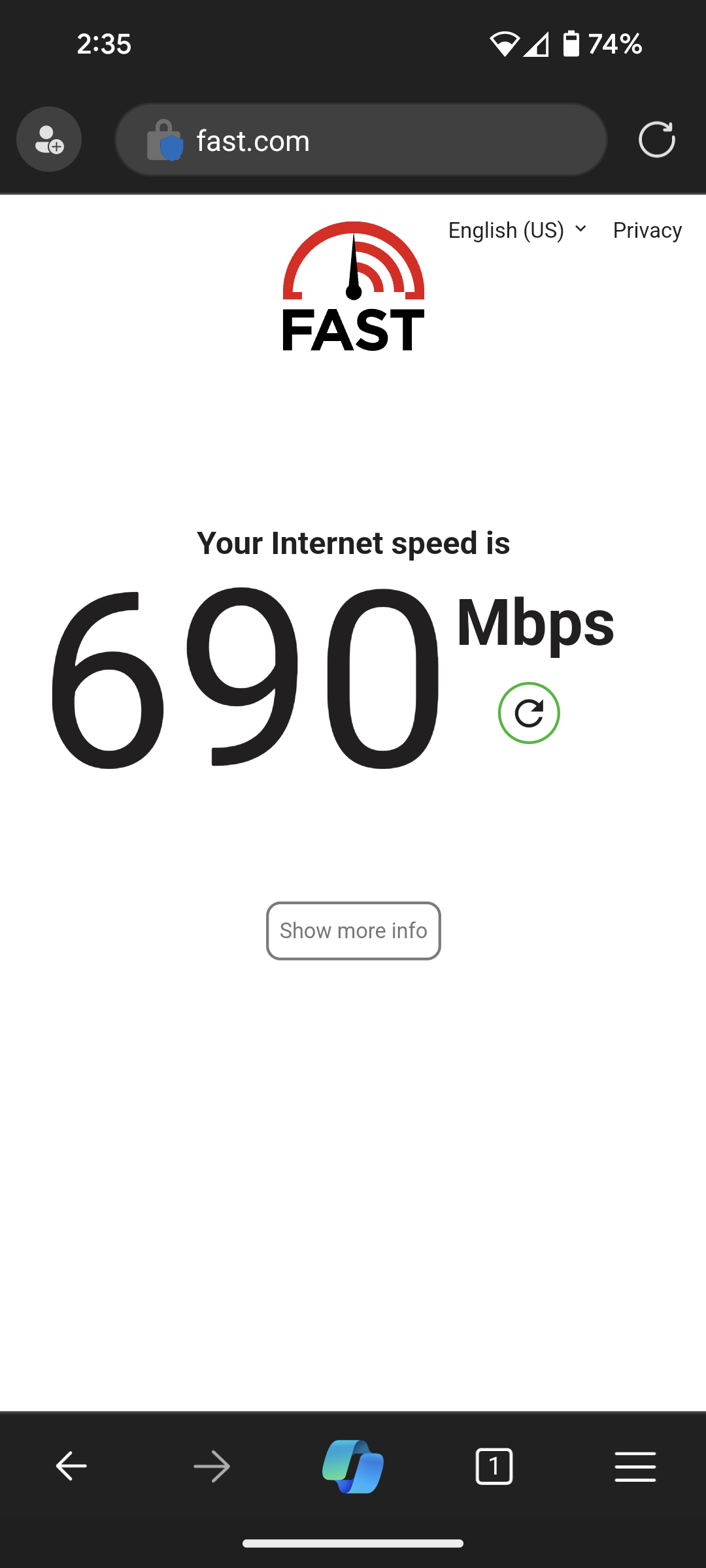Open the Privacy link
The height and width of the screenshot is (1568, 706).
tap(647, 230)
